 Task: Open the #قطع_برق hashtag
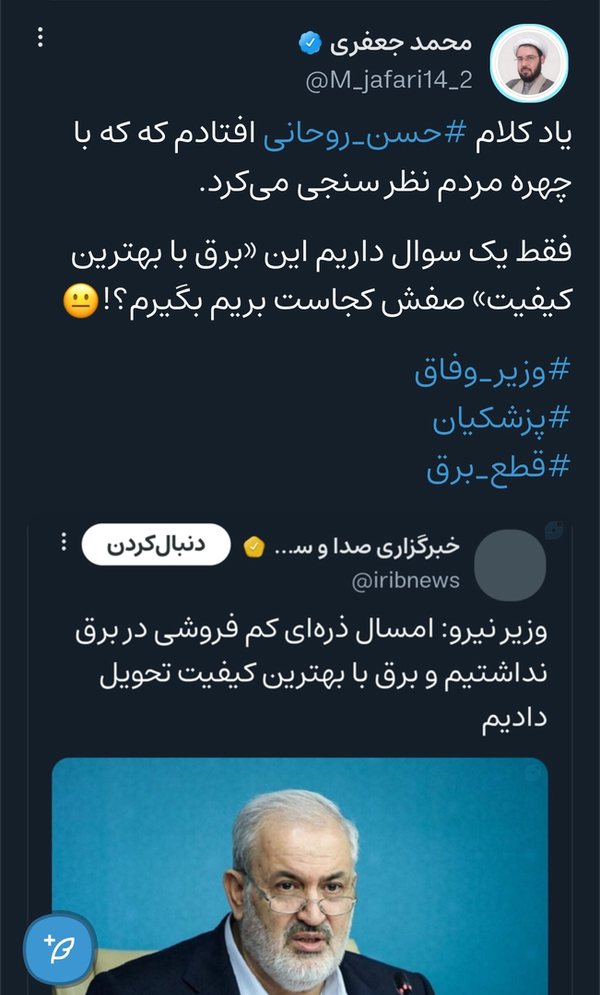[499, 468]
